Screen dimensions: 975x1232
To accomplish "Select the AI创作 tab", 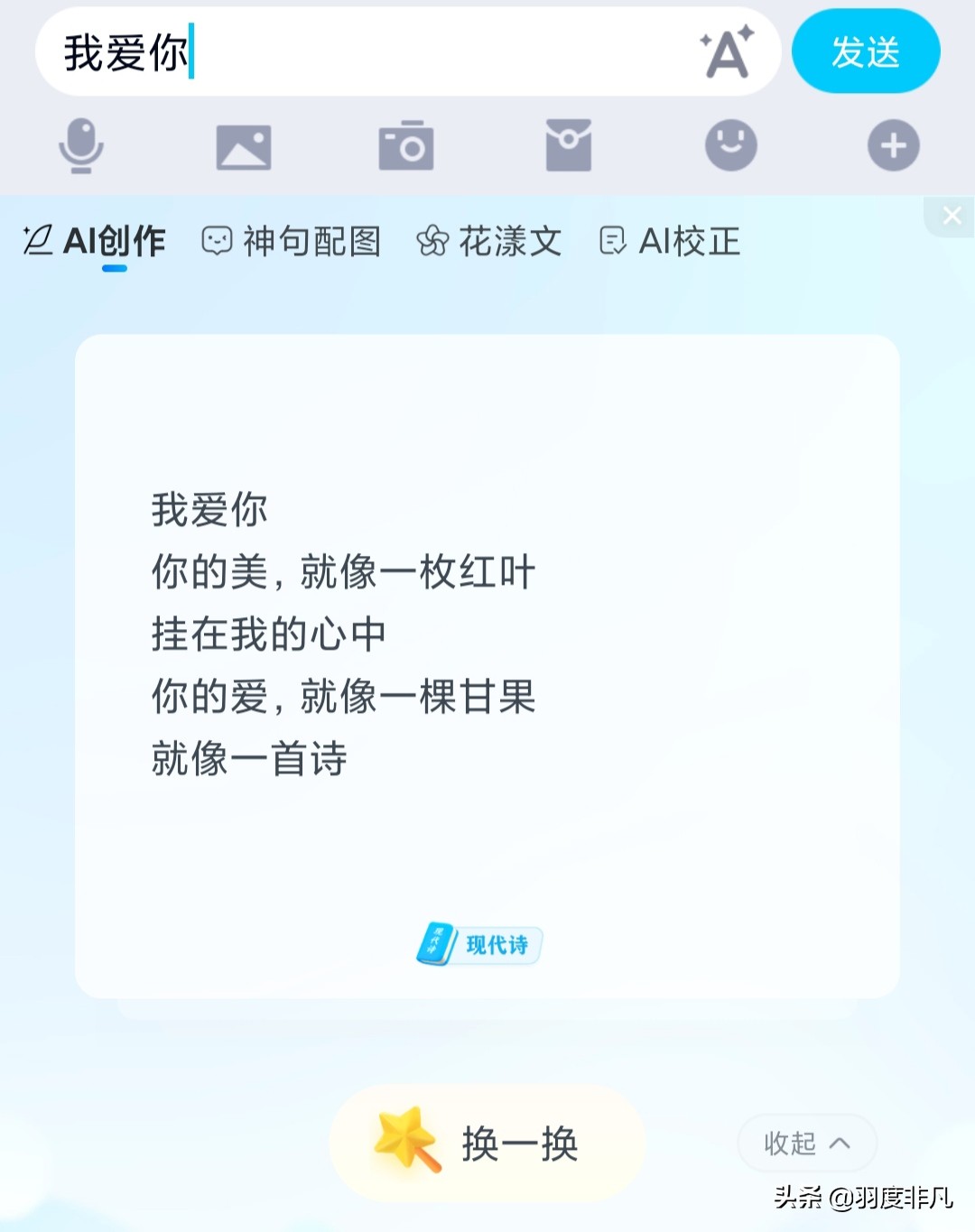I will (x=93, y=241).
